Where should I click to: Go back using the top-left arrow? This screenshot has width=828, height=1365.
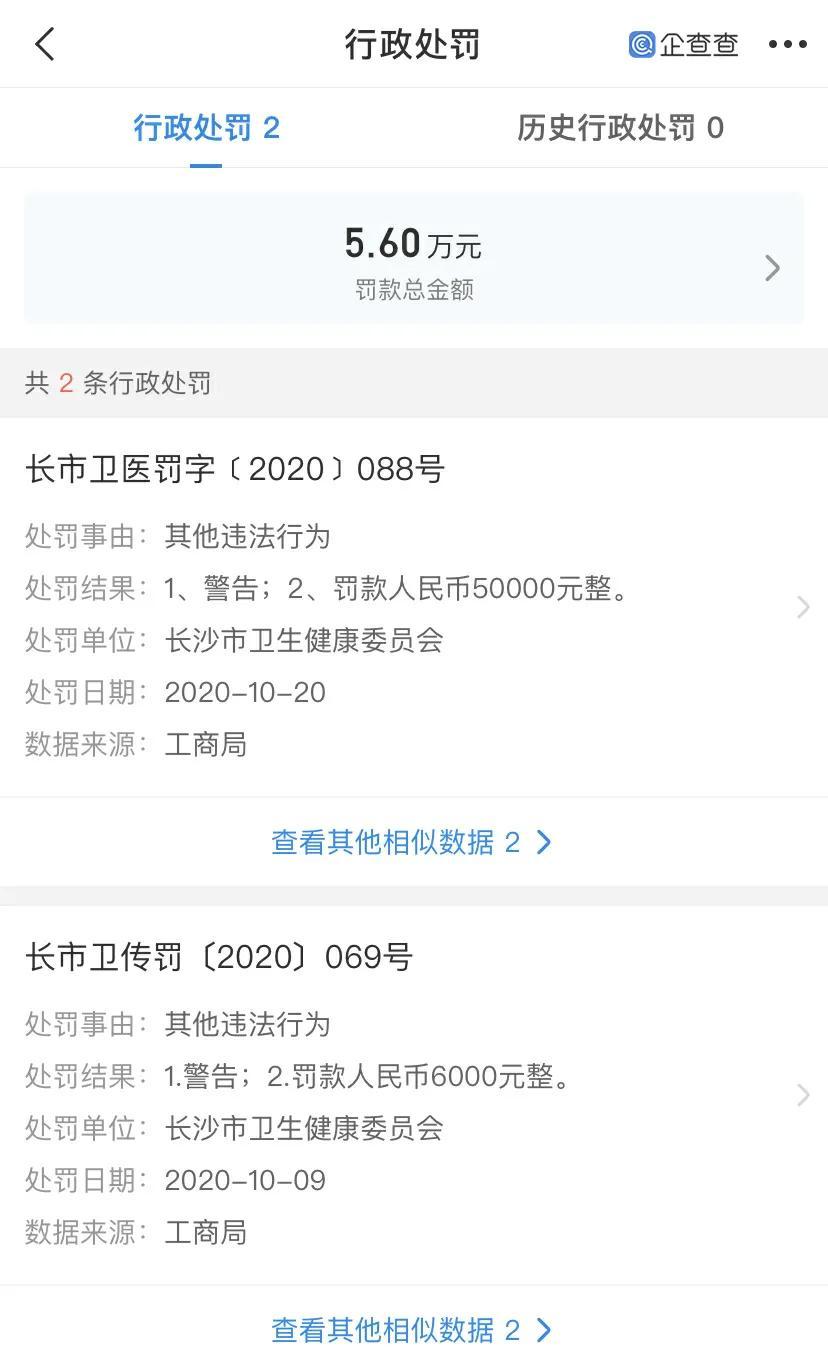tap(45, 44)
